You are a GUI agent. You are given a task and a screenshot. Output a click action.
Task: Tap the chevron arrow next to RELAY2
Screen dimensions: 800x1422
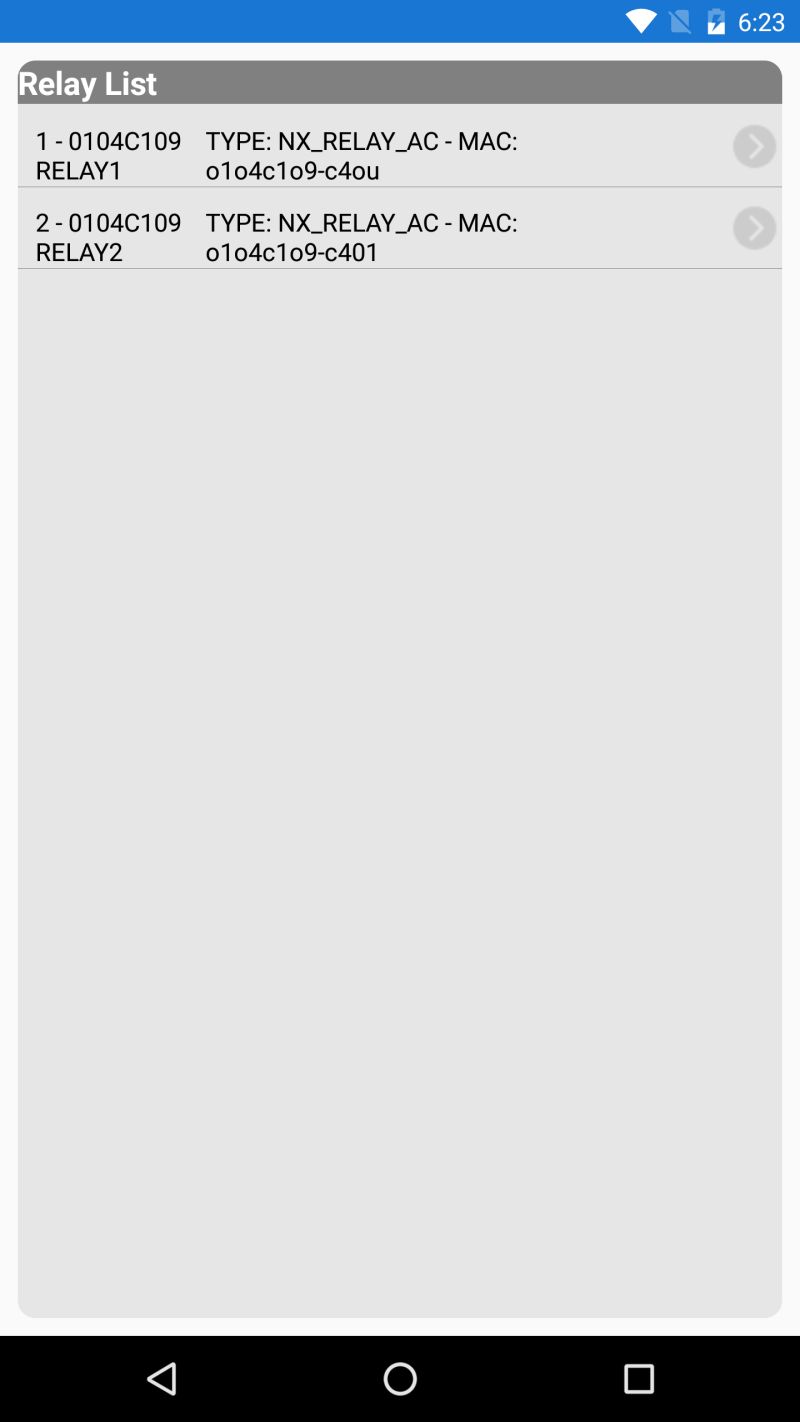click(754, 228)
